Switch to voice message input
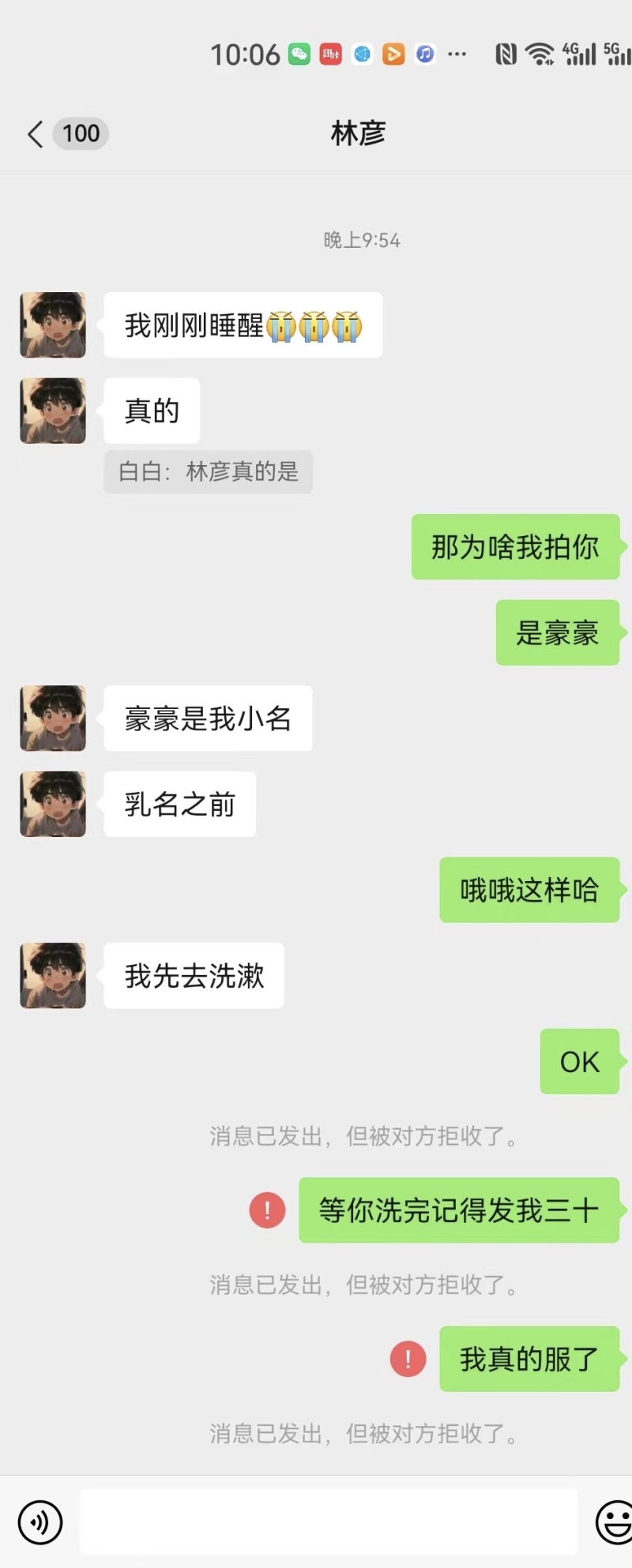This screenshot has width=632, height=1568. pos(39,1522)
